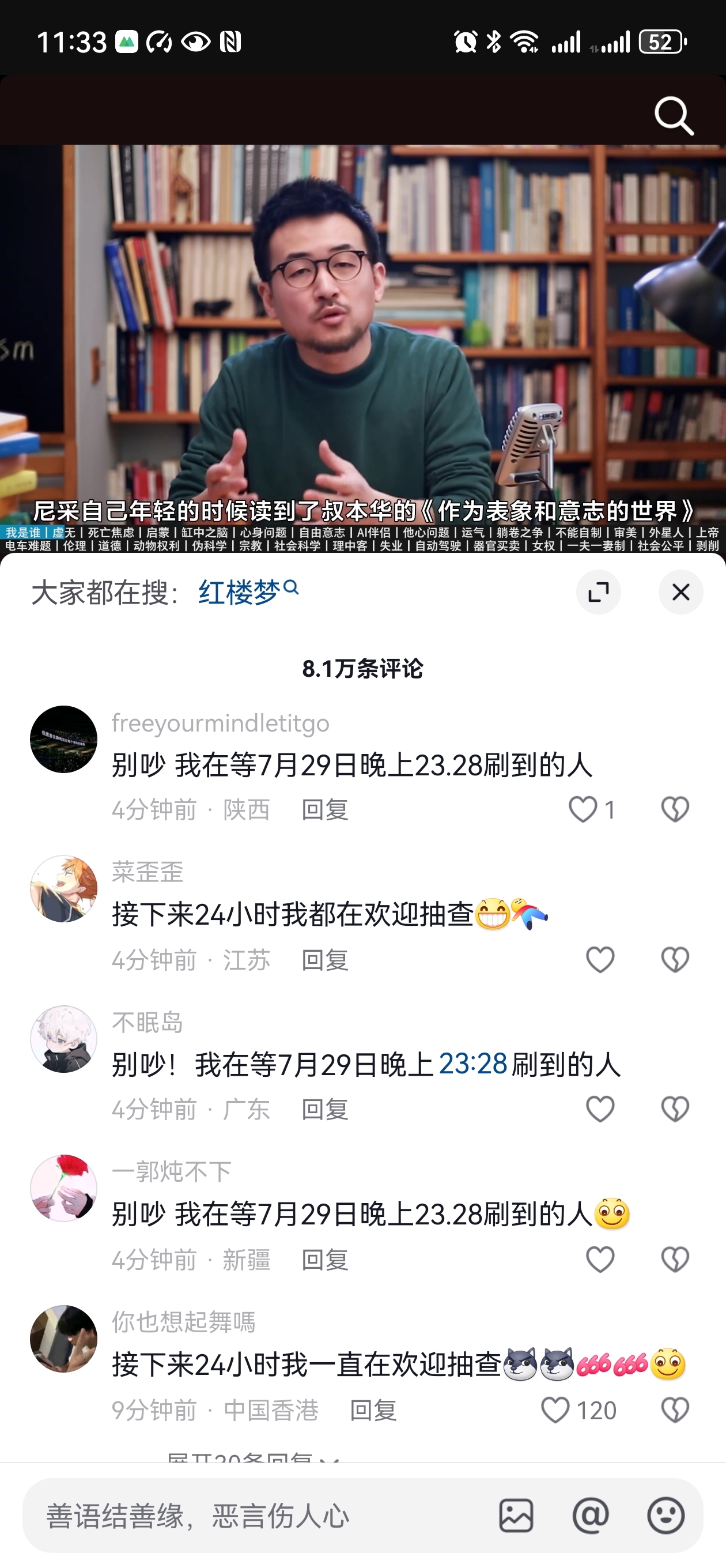Mention a user with the @ icon

click(x=590, y=1515)
